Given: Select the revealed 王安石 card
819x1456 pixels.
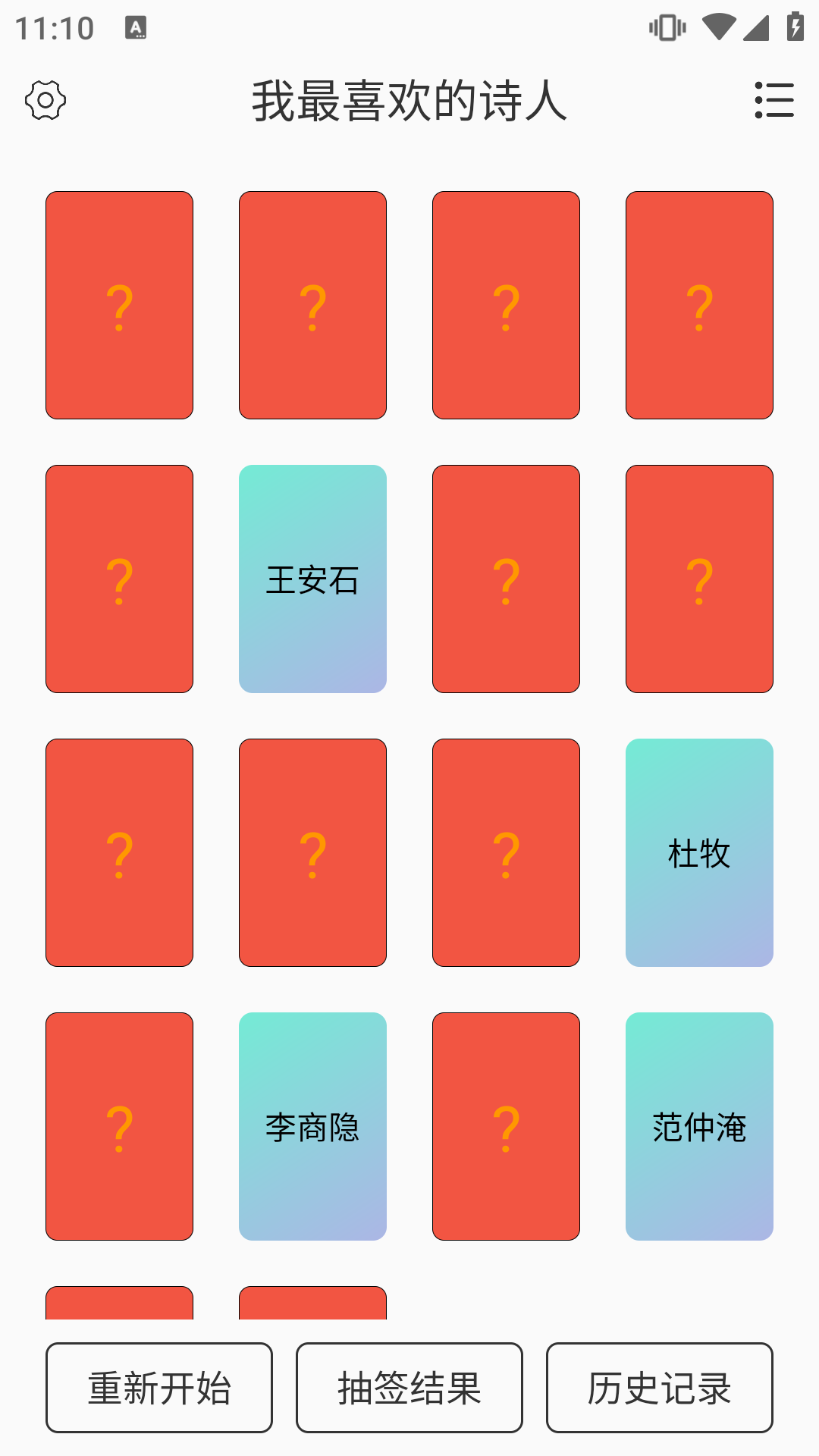Looking at the screenshot, I should click(312, 579).
